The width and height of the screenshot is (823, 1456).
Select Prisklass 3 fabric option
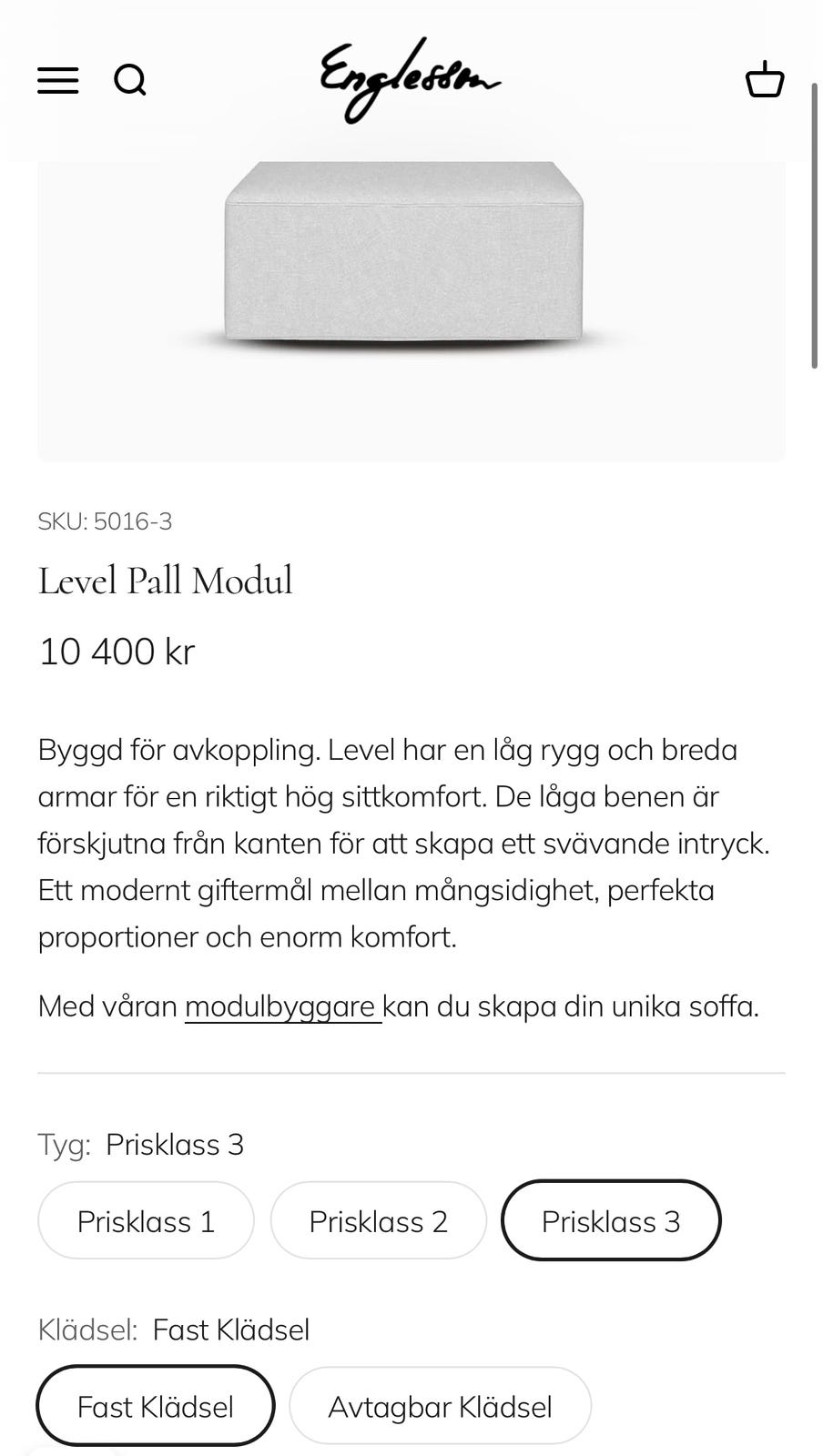pyautogui.click(x=611, y=1221)
